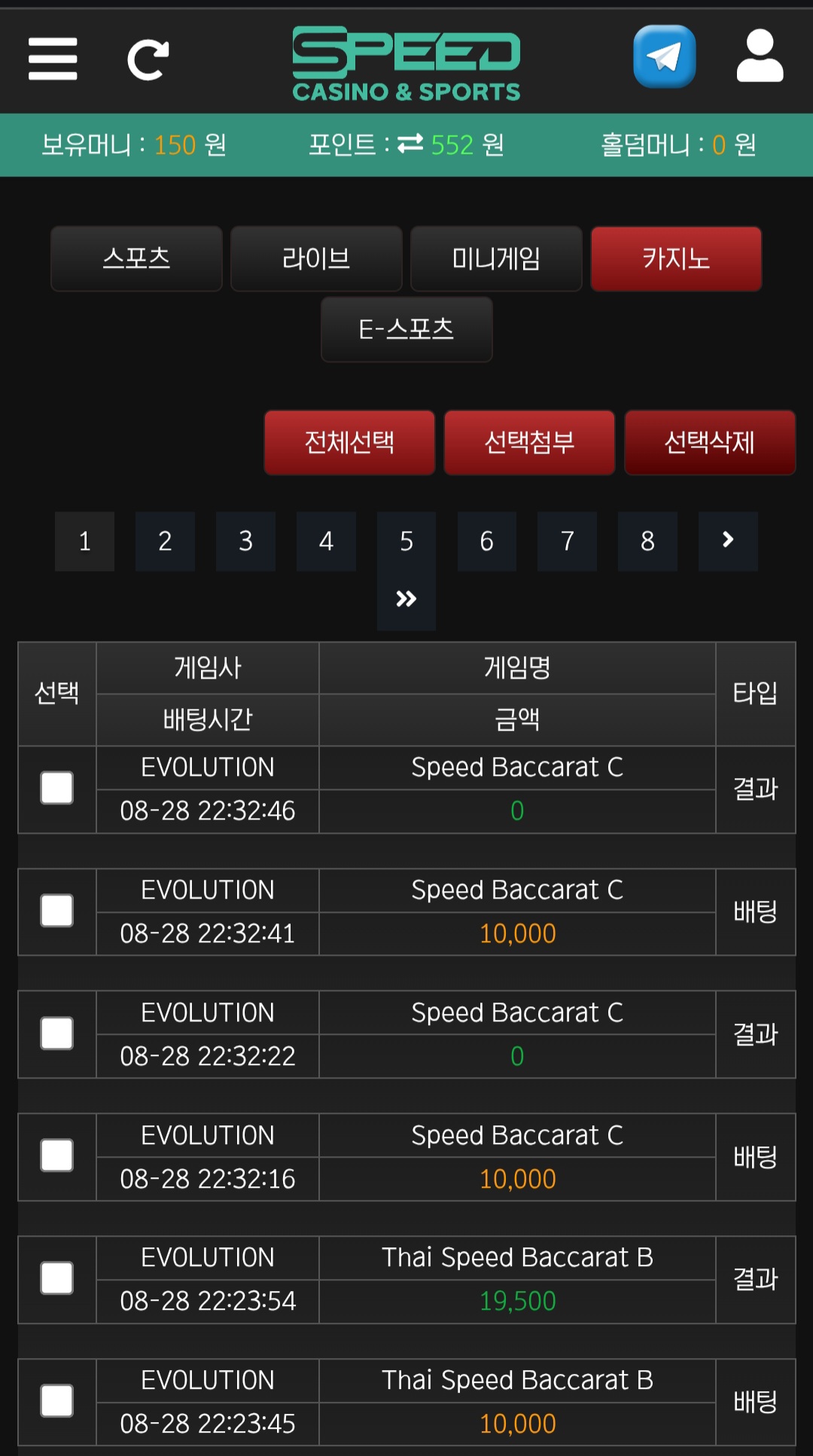Open the hamburger menu
813x1456 pixels.
[x=53, y=59]
